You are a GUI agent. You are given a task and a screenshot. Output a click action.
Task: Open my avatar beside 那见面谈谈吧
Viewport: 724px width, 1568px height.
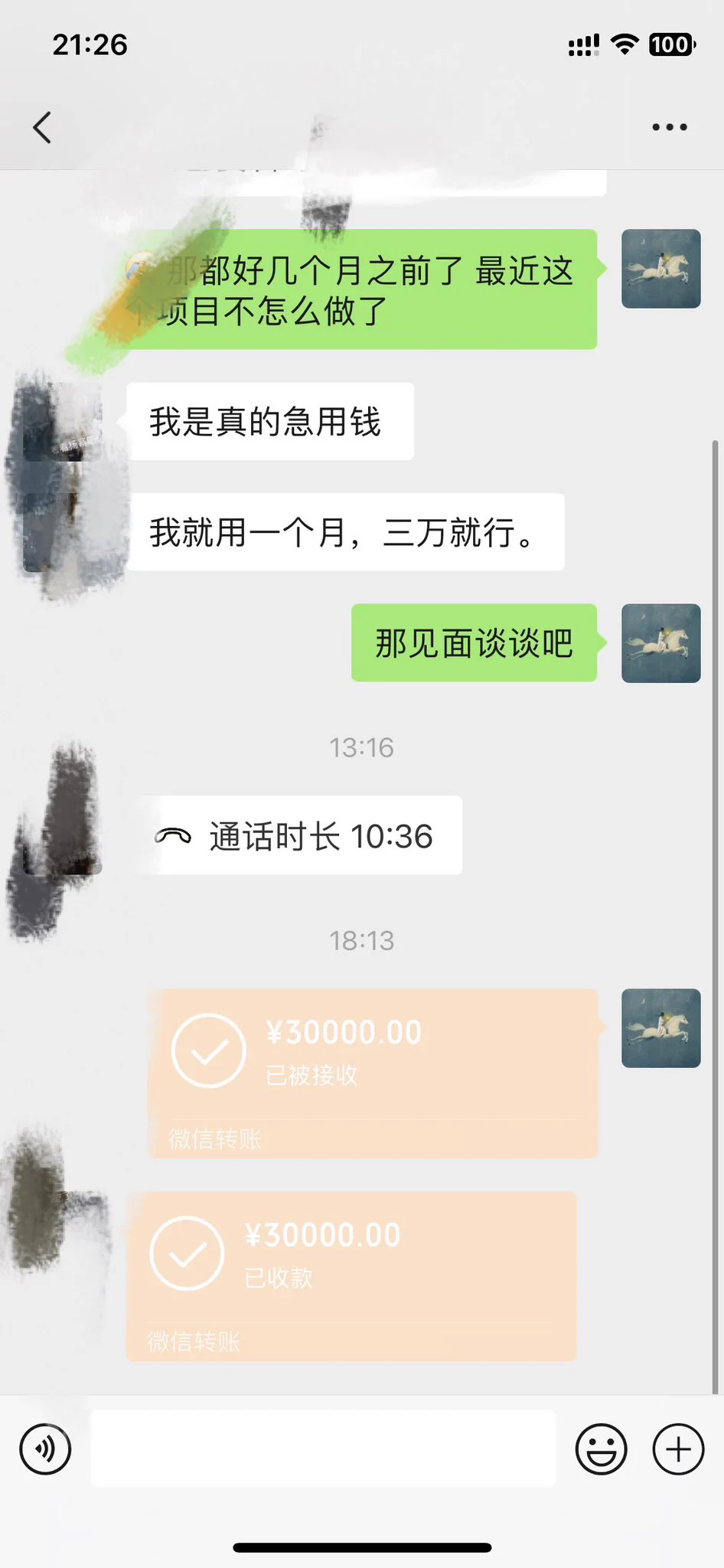point(660,643)
